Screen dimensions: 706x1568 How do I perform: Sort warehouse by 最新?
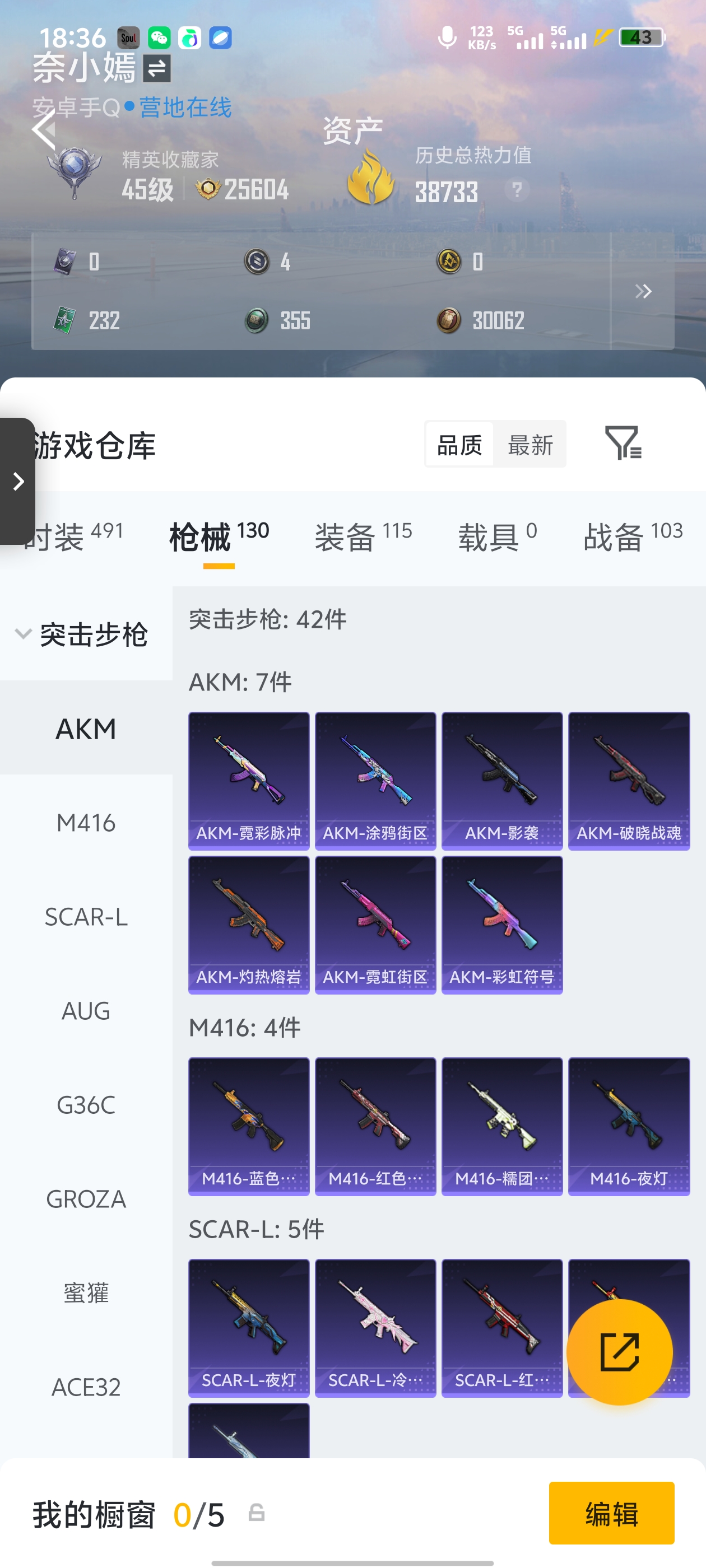(530, 444)
